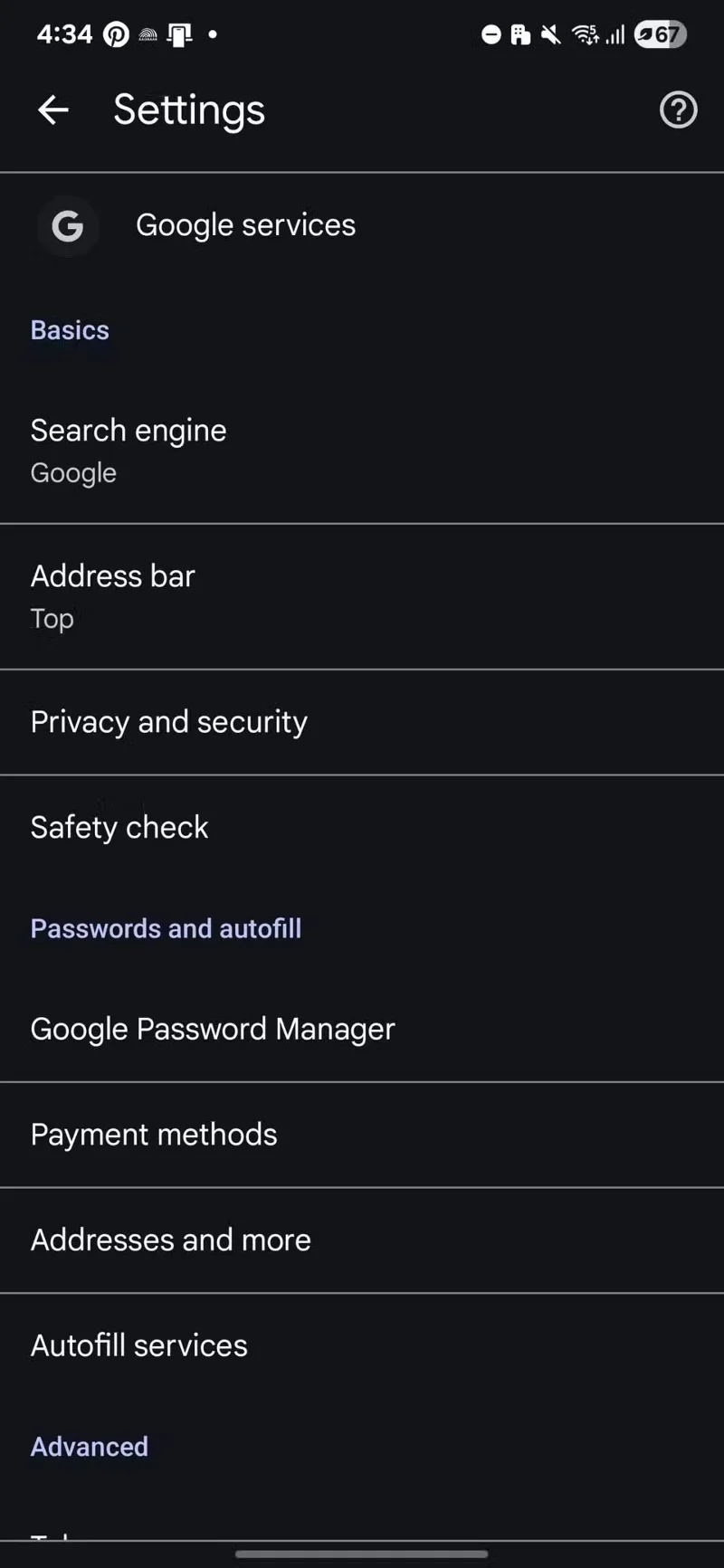The width and height of the screenshot is (724, 1568).
Task: Tap the Pinterest icon in the status bar
Action: 116,33
